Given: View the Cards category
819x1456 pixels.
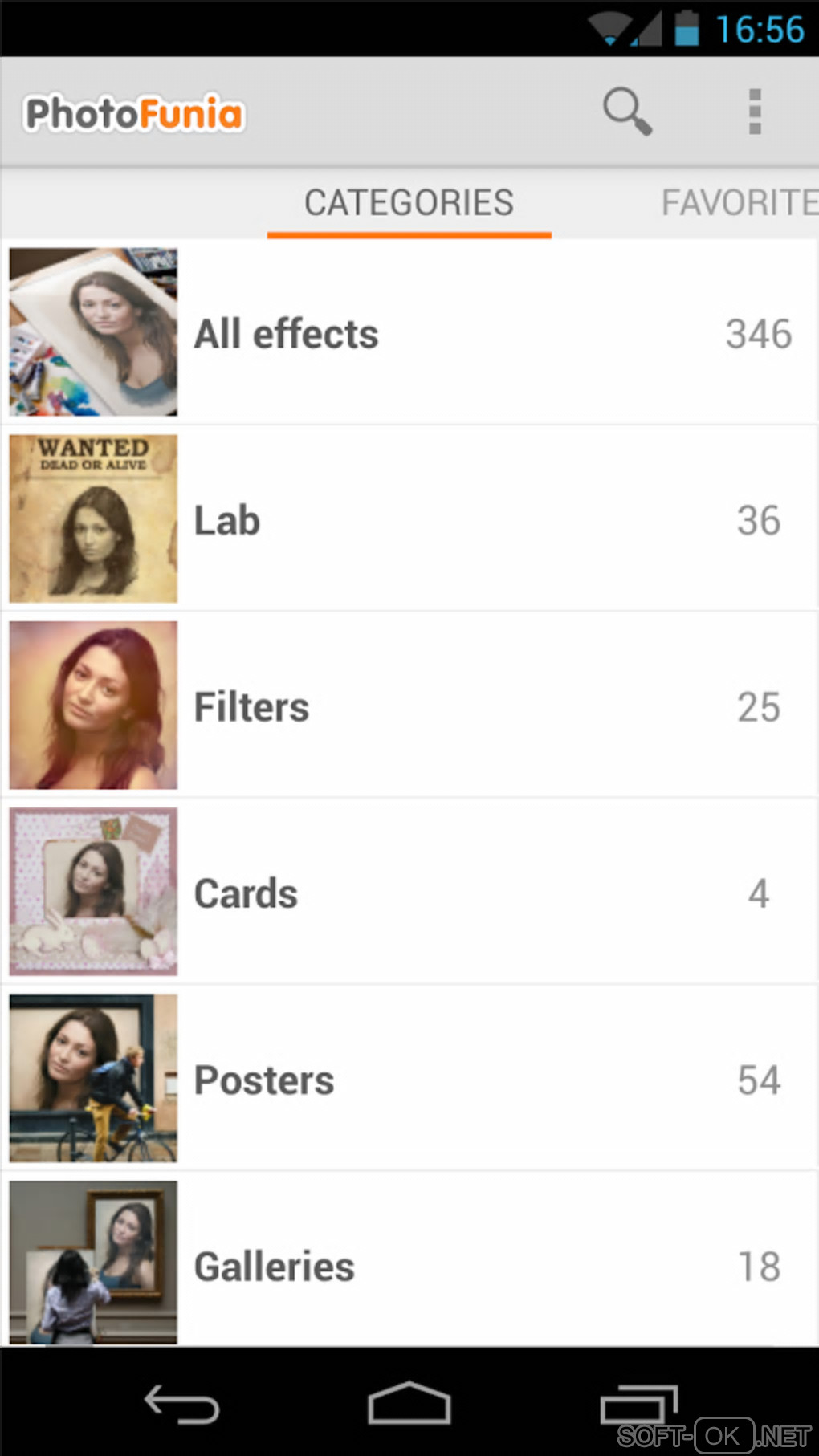Looking at the screenshot, I should (x=409, y=893).
